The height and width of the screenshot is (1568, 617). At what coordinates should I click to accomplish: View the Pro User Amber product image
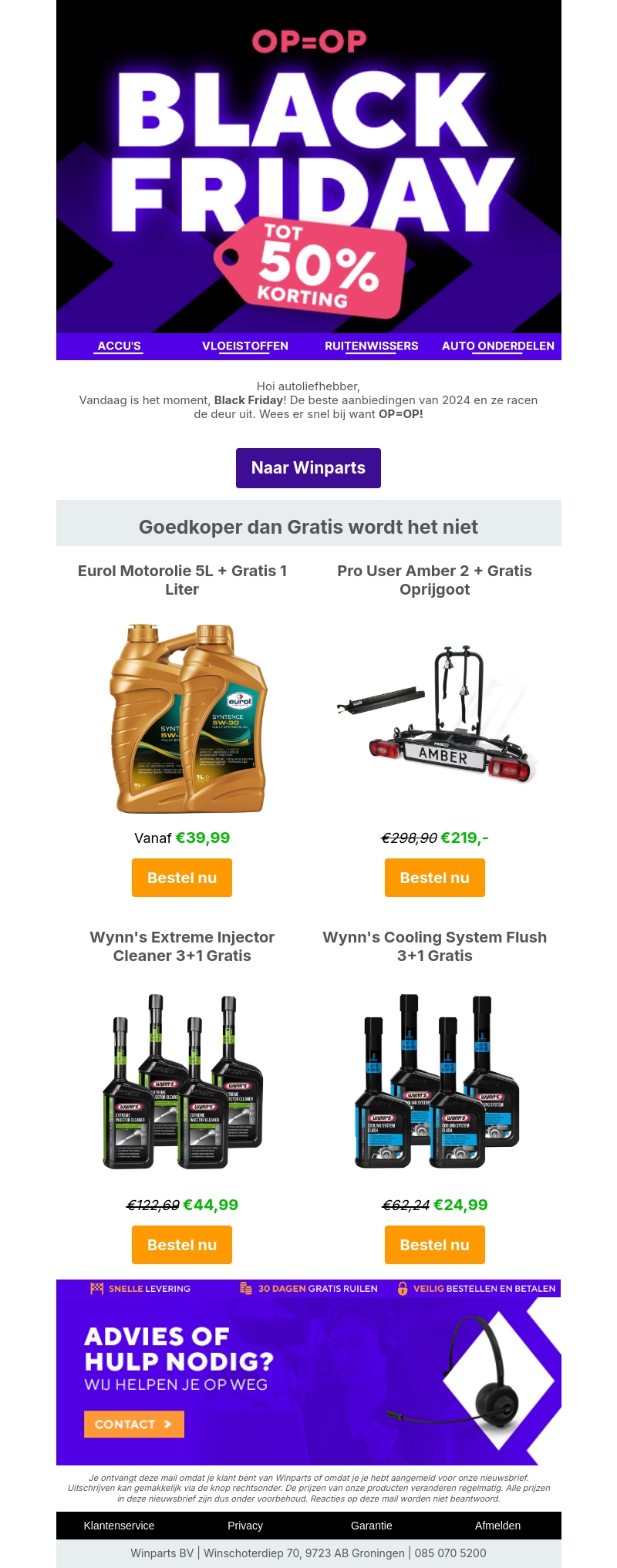(x=436, y=715)
